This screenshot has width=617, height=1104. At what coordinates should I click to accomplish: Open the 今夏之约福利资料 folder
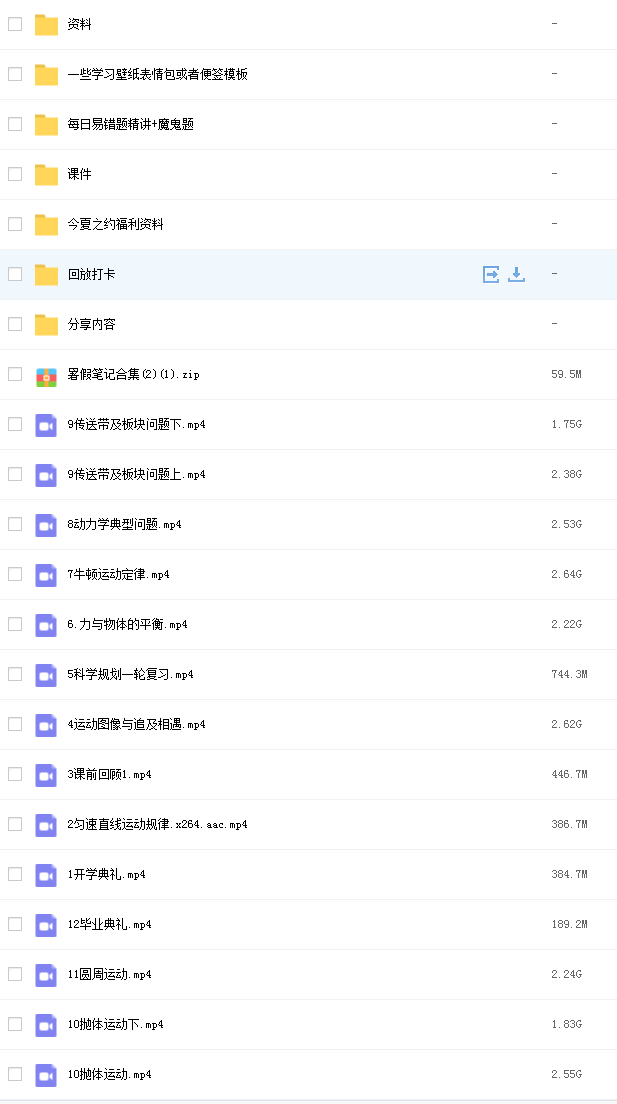[116, 225]
